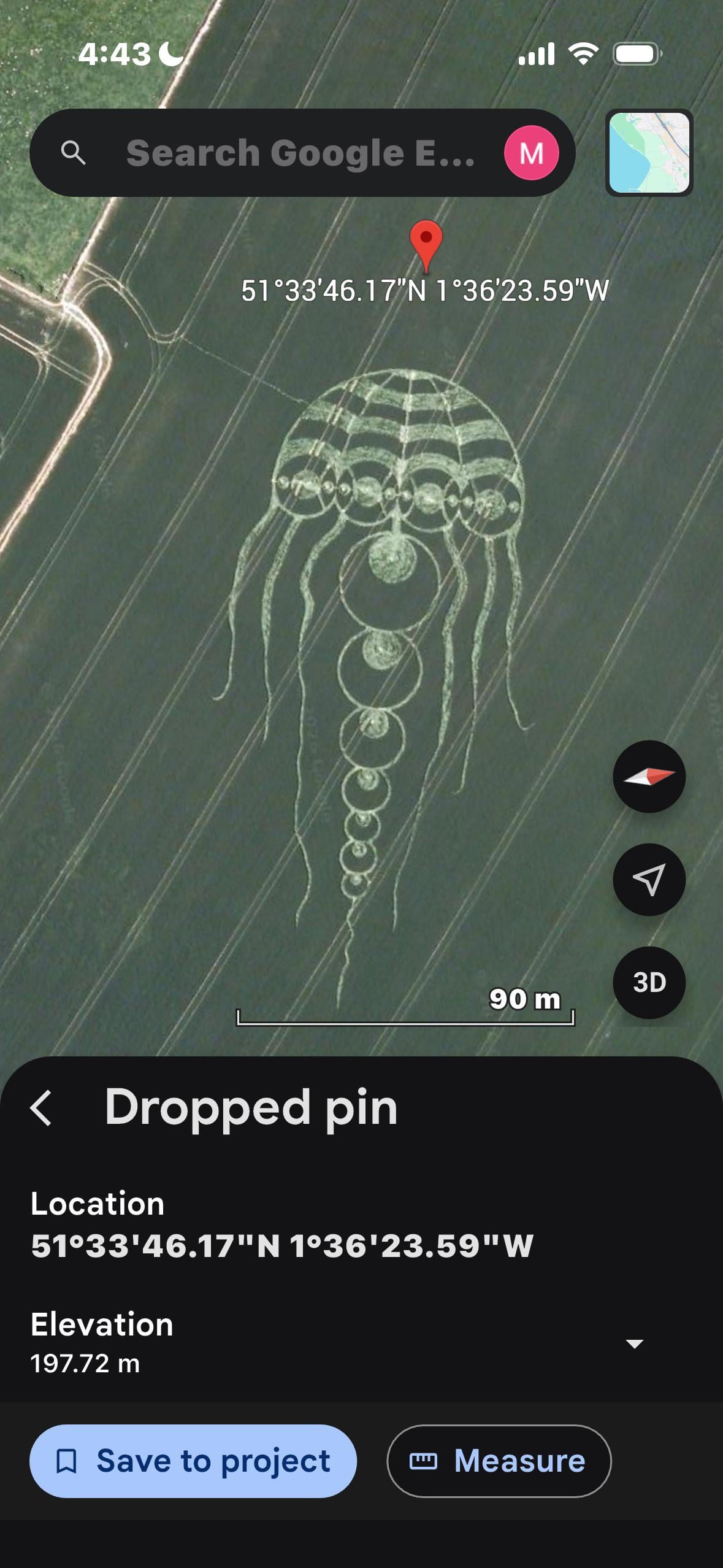723x1568 pixels.
Task: Expand the Elevation dropdown arrow
Action: pos(634,1343)
